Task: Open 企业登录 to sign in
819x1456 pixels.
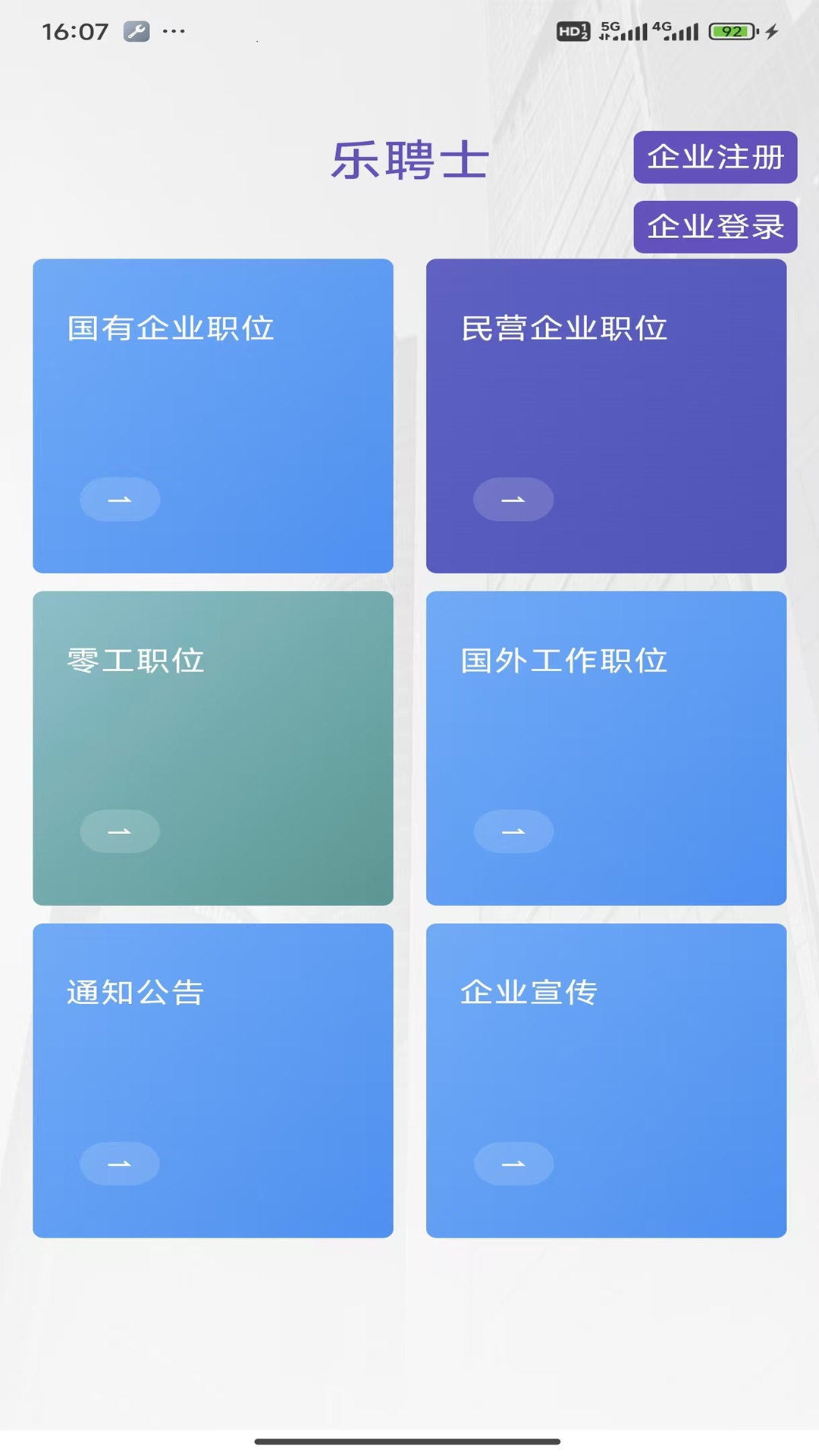Action: [715, 226]
